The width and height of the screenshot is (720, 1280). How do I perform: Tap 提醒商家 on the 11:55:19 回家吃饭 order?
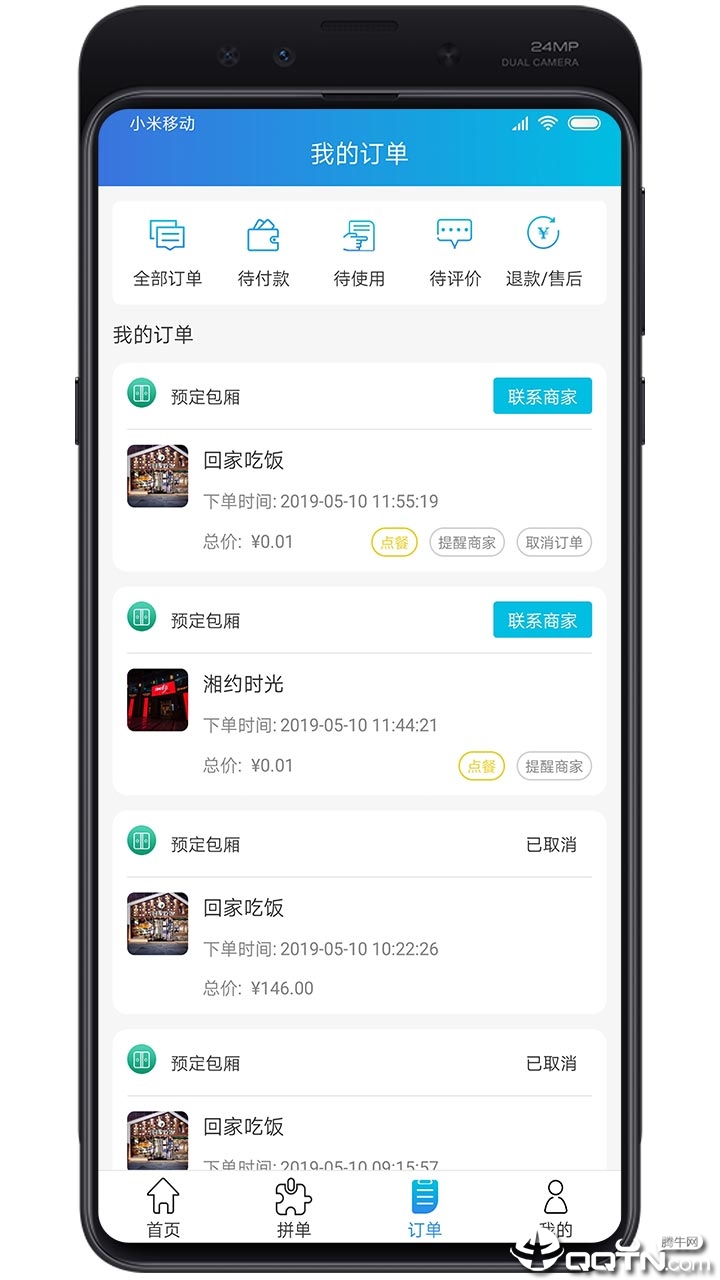[467, 542]
